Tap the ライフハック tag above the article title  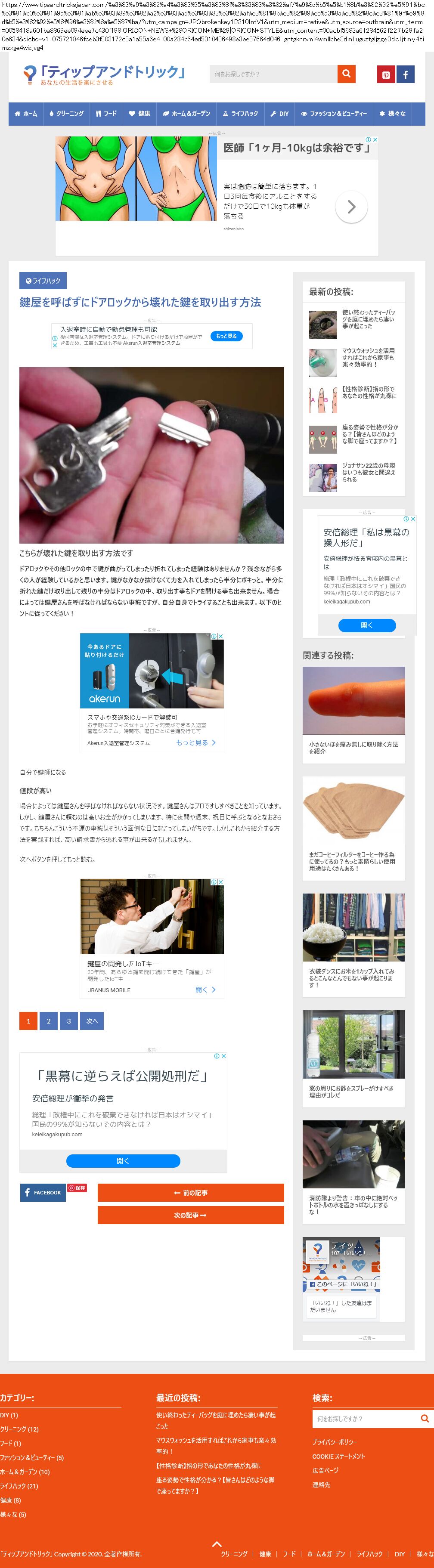(x=43, y=281)
